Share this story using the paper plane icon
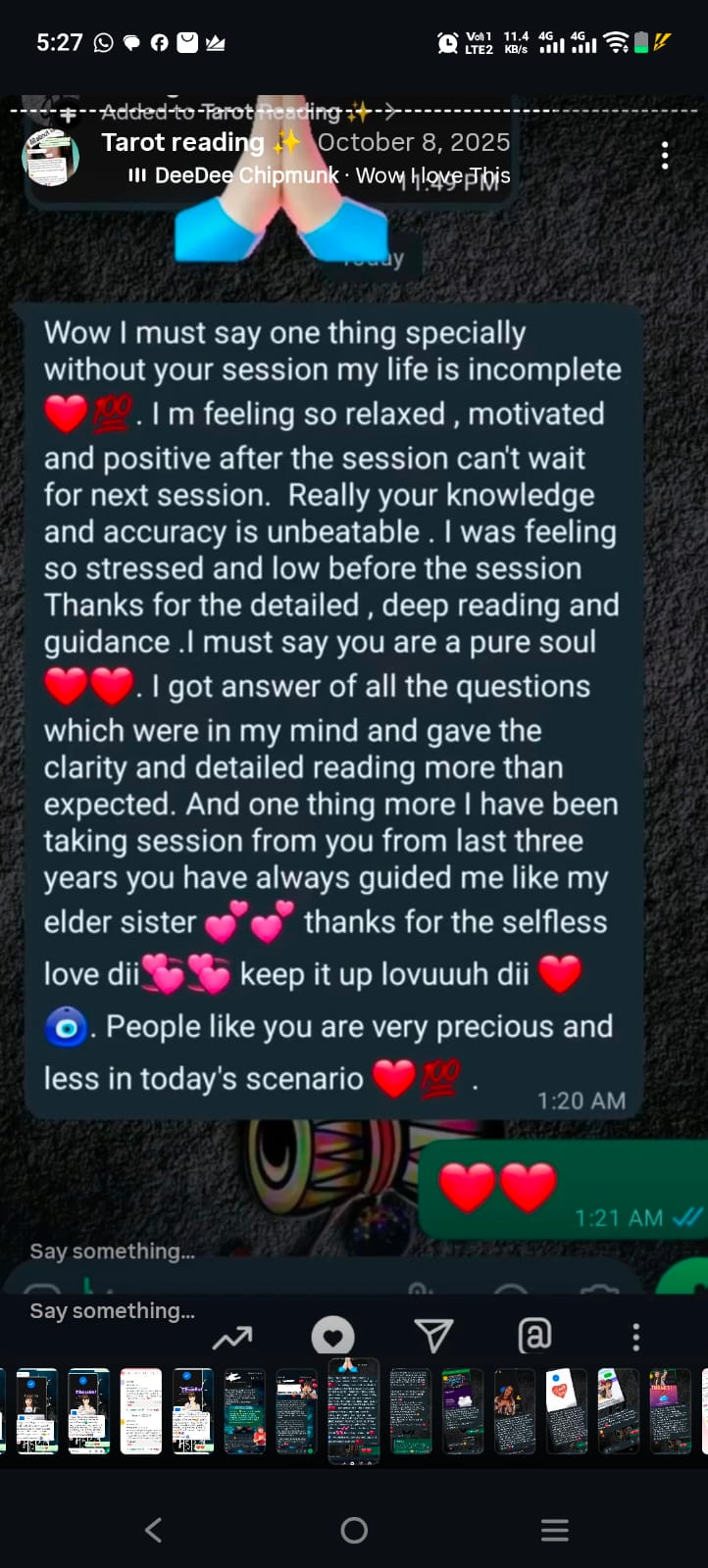The width and height of the screenshot is (708, 1568). [433, 1335]
